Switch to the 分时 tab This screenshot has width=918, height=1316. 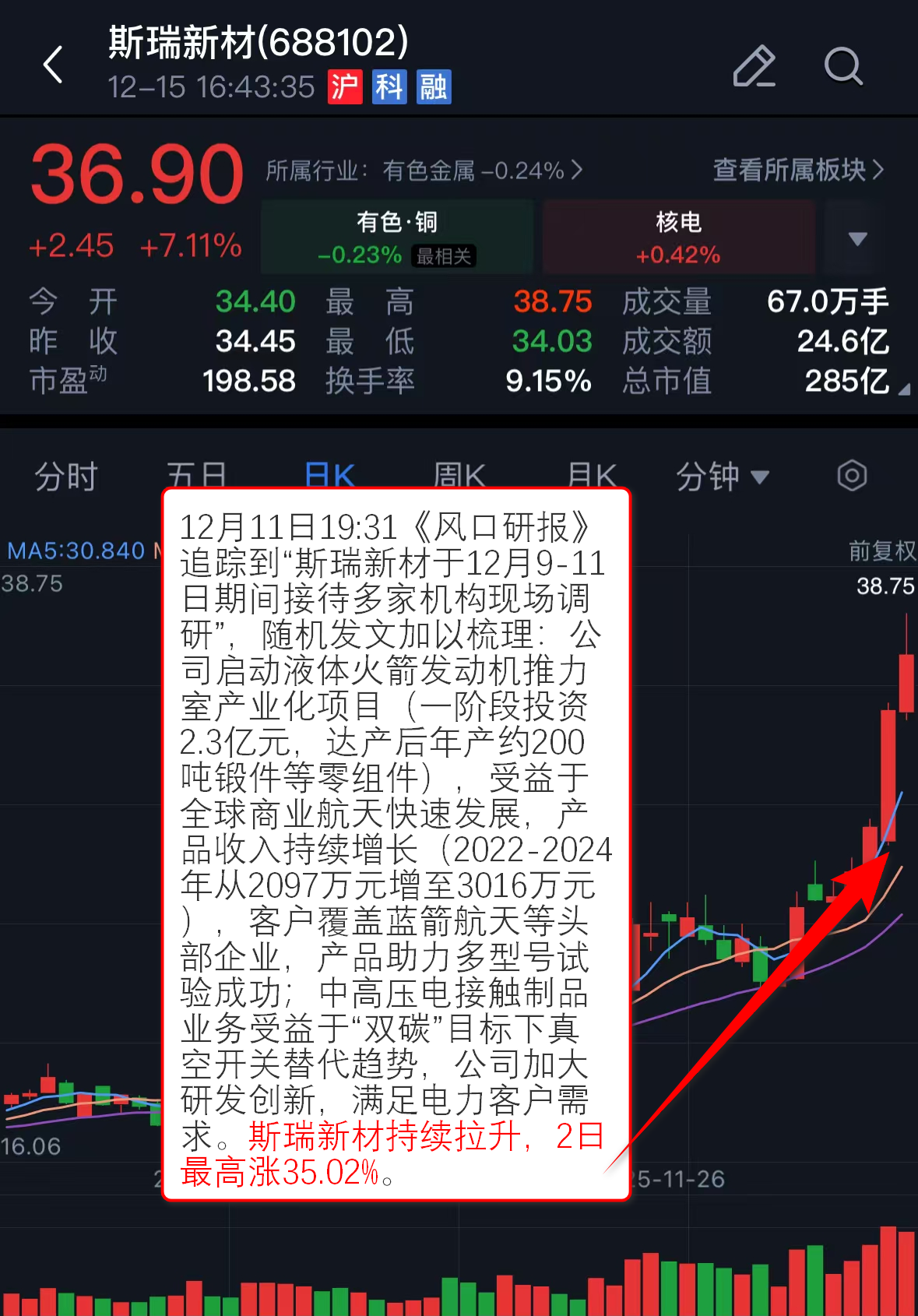(66, 476)
